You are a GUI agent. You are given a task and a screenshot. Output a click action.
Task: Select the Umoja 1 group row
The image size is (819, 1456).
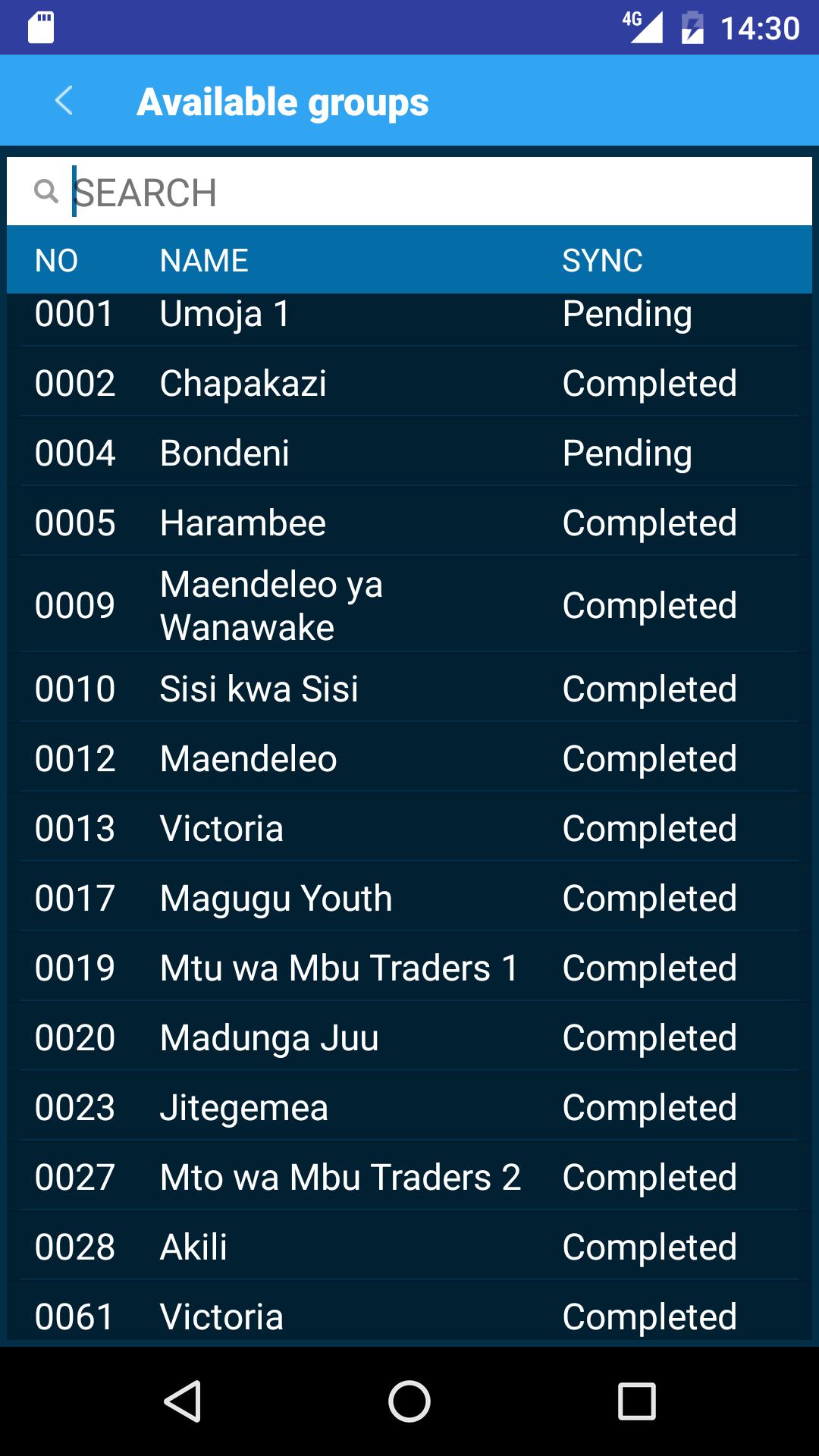pyautogui.click(x=303, y=314)
